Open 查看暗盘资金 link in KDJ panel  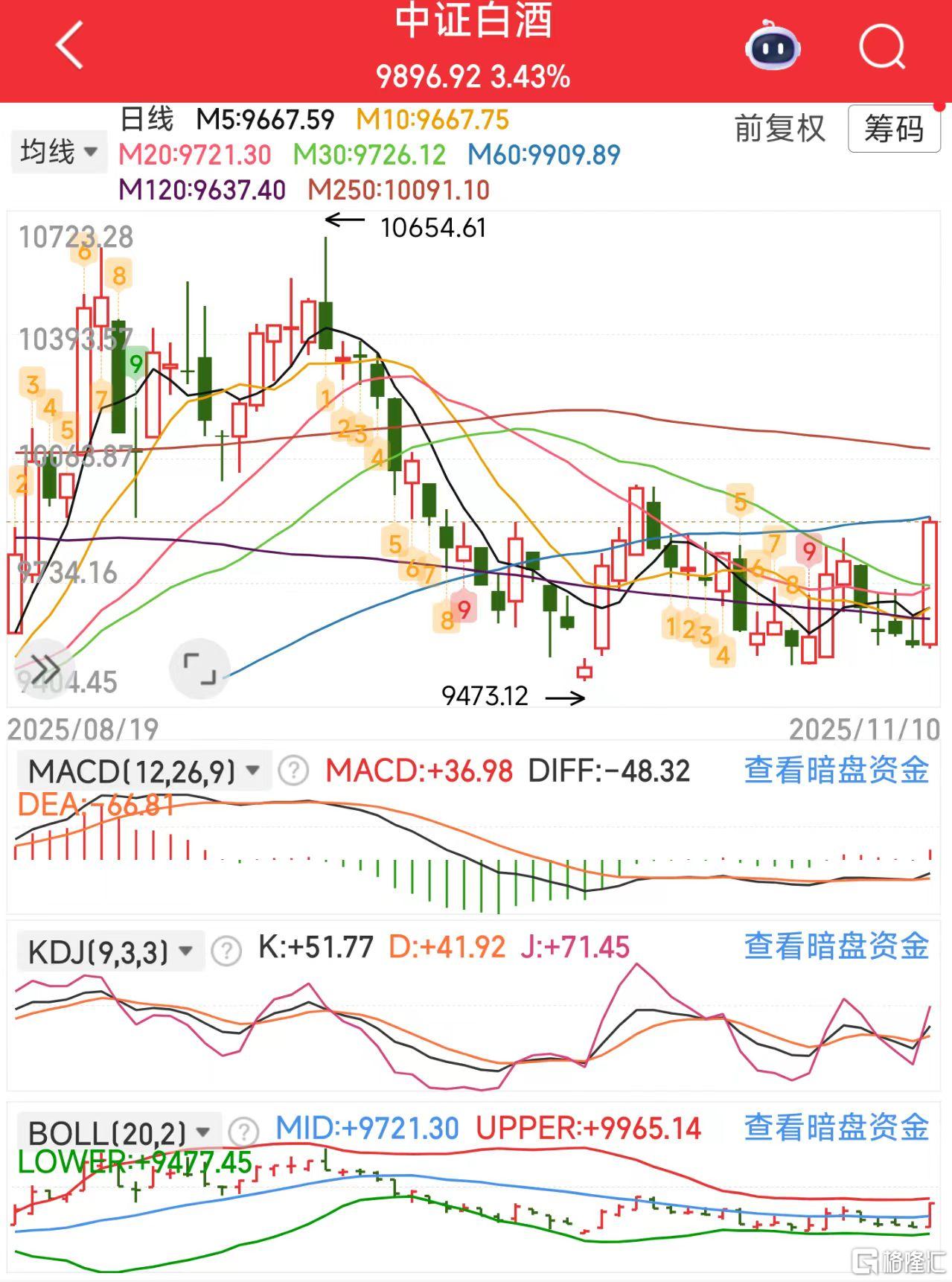tap(835, 949)
